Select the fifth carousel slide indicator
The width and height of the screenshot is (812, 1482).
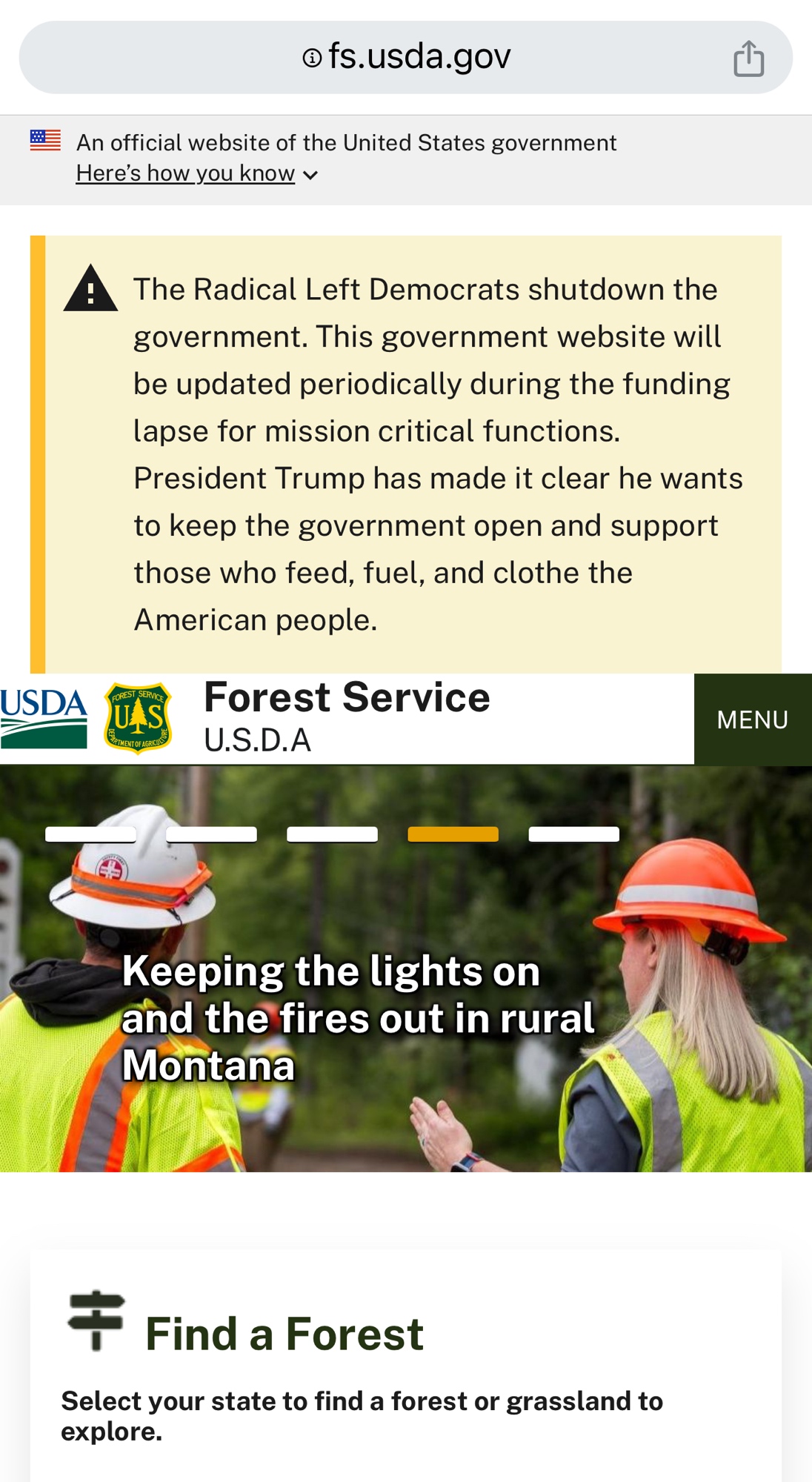point(573,834)
